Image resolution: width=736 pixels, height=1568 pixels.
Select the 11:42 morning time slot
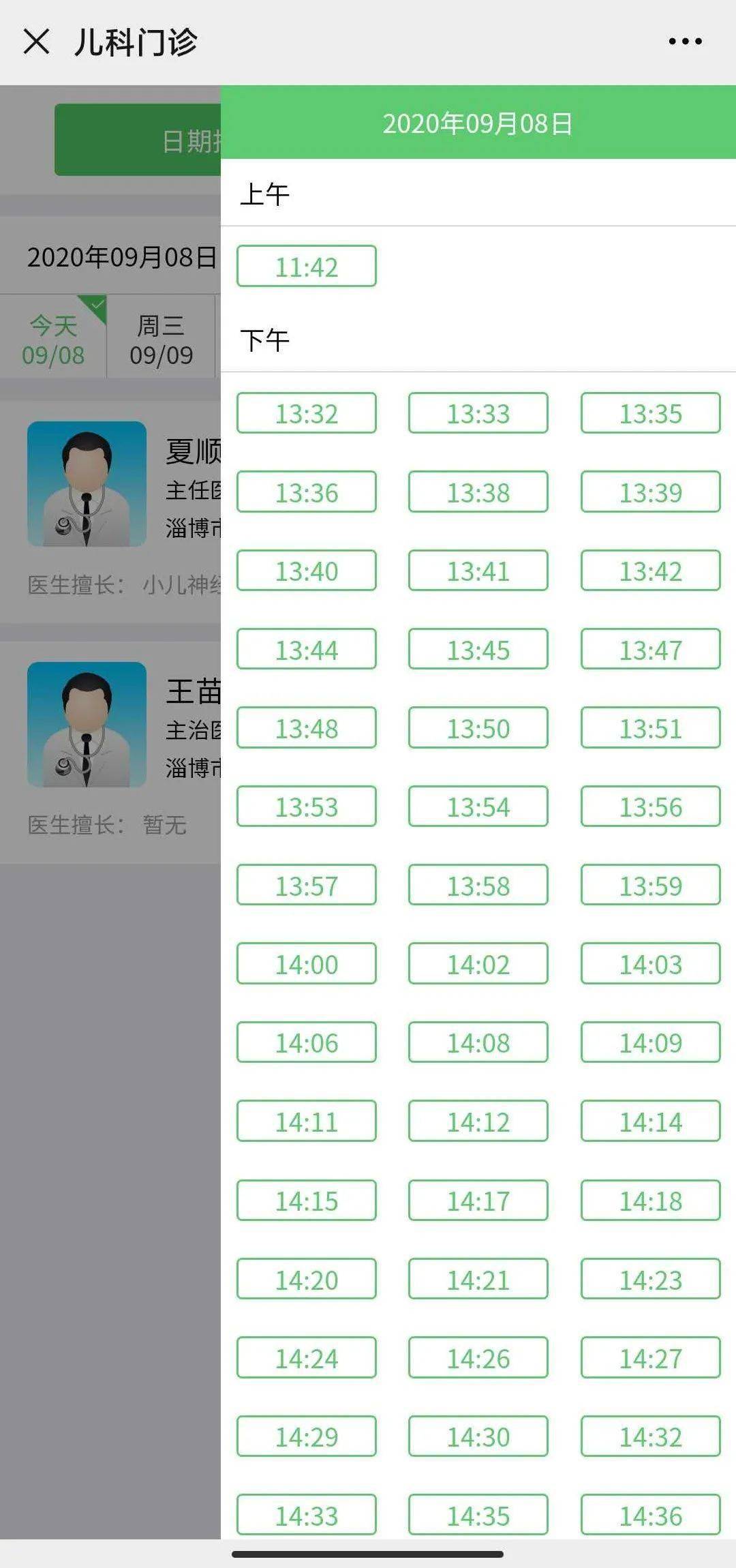[307, 267]
